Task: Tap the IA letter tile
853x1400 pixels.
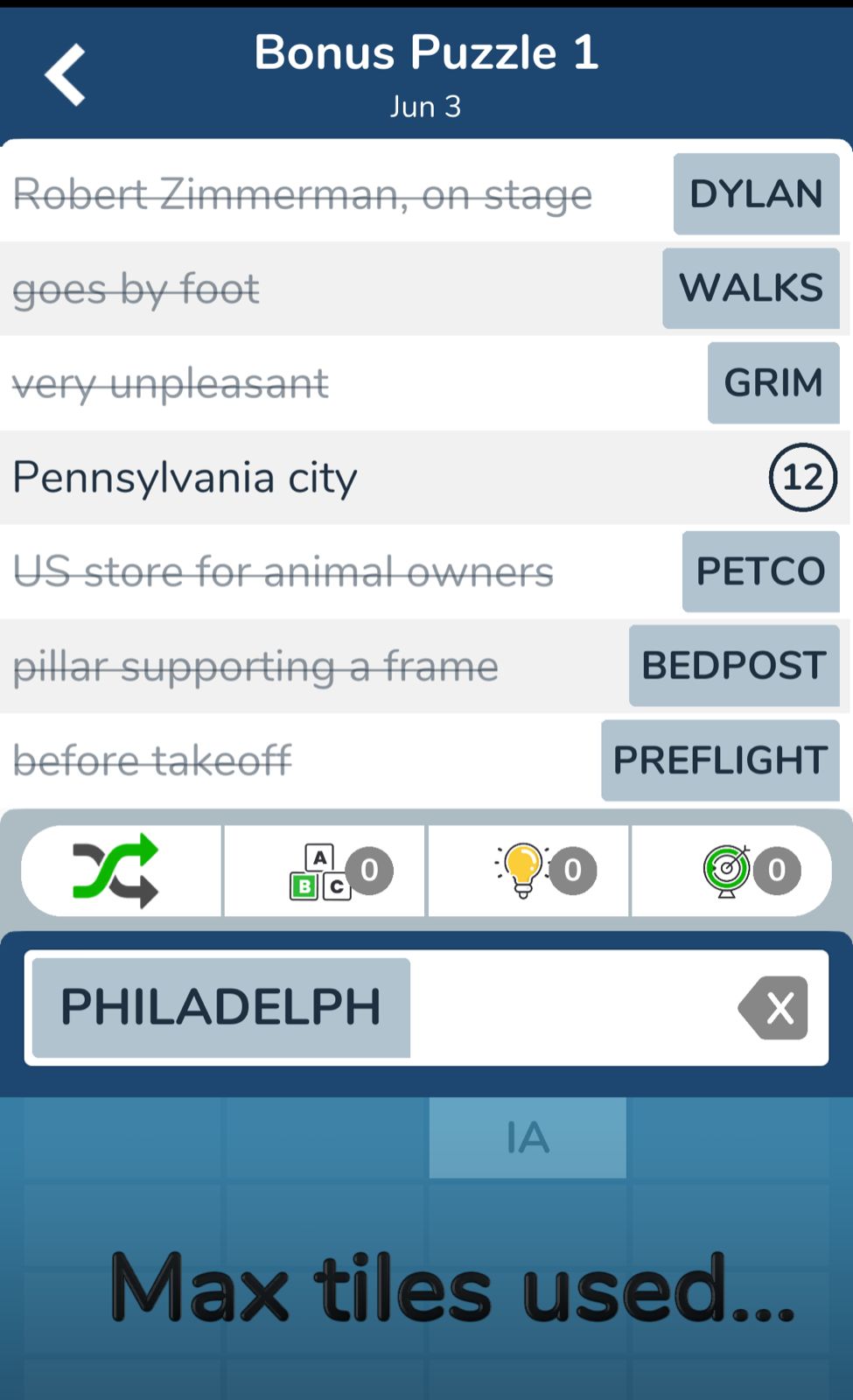Action: (x=528, y=1137)
